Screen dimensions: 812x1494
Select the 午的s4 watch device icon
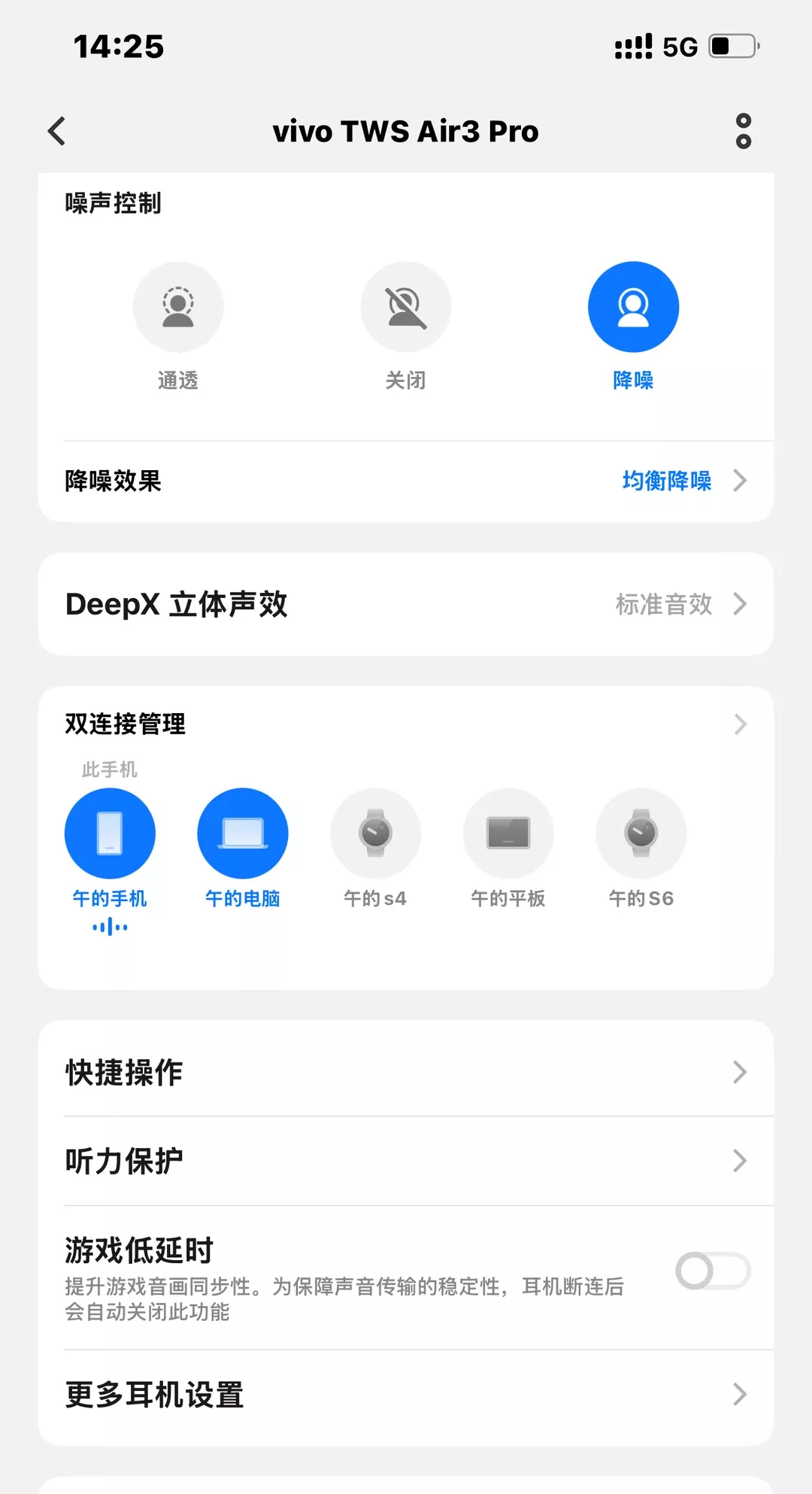point(375,833)
